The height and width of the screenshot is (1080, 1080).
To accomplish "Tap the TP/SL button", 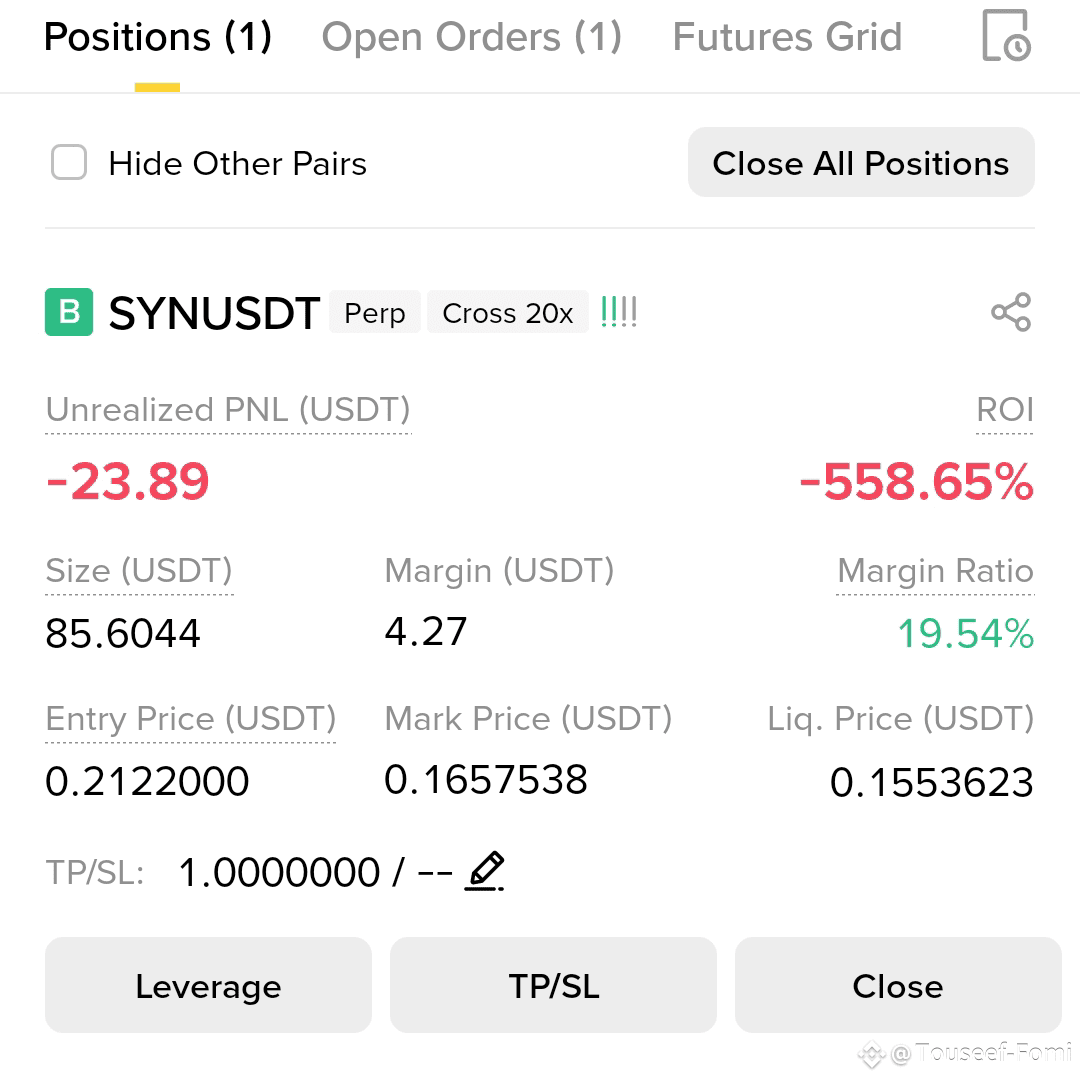I will 553,985.
